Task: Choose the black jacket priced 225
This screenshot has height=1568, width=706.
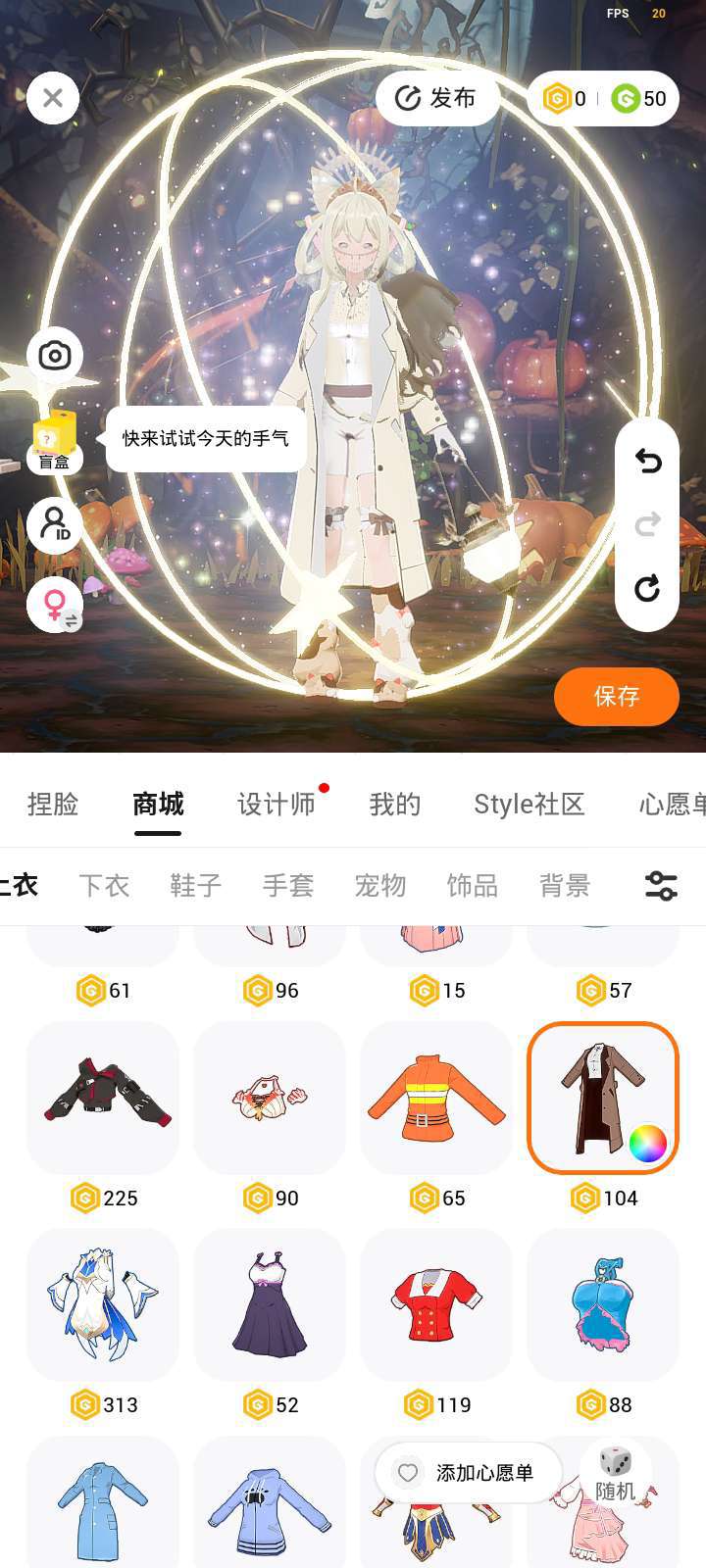Action: [103, 1098]
